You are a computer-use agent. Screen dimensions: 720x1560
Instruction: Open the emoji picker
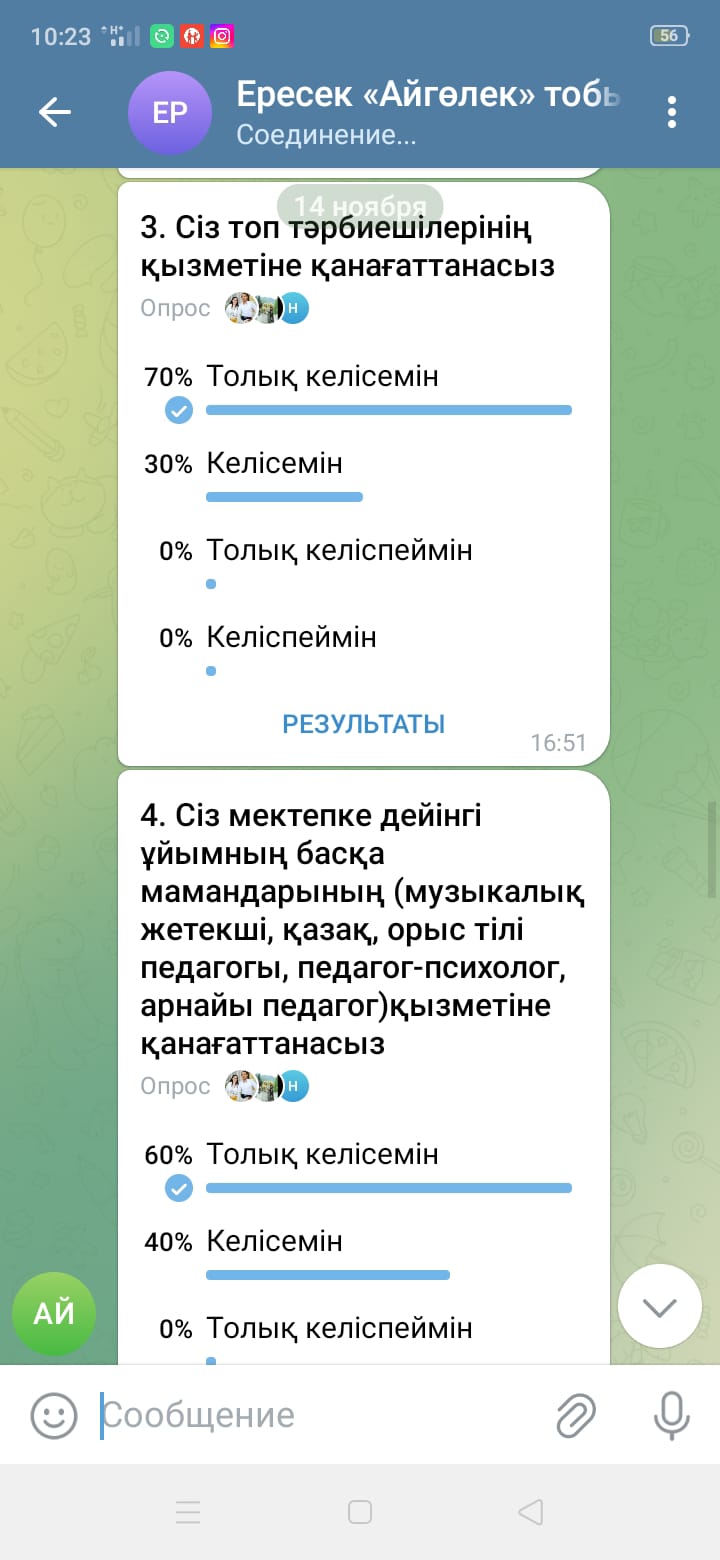click(x=54, y=1415)
